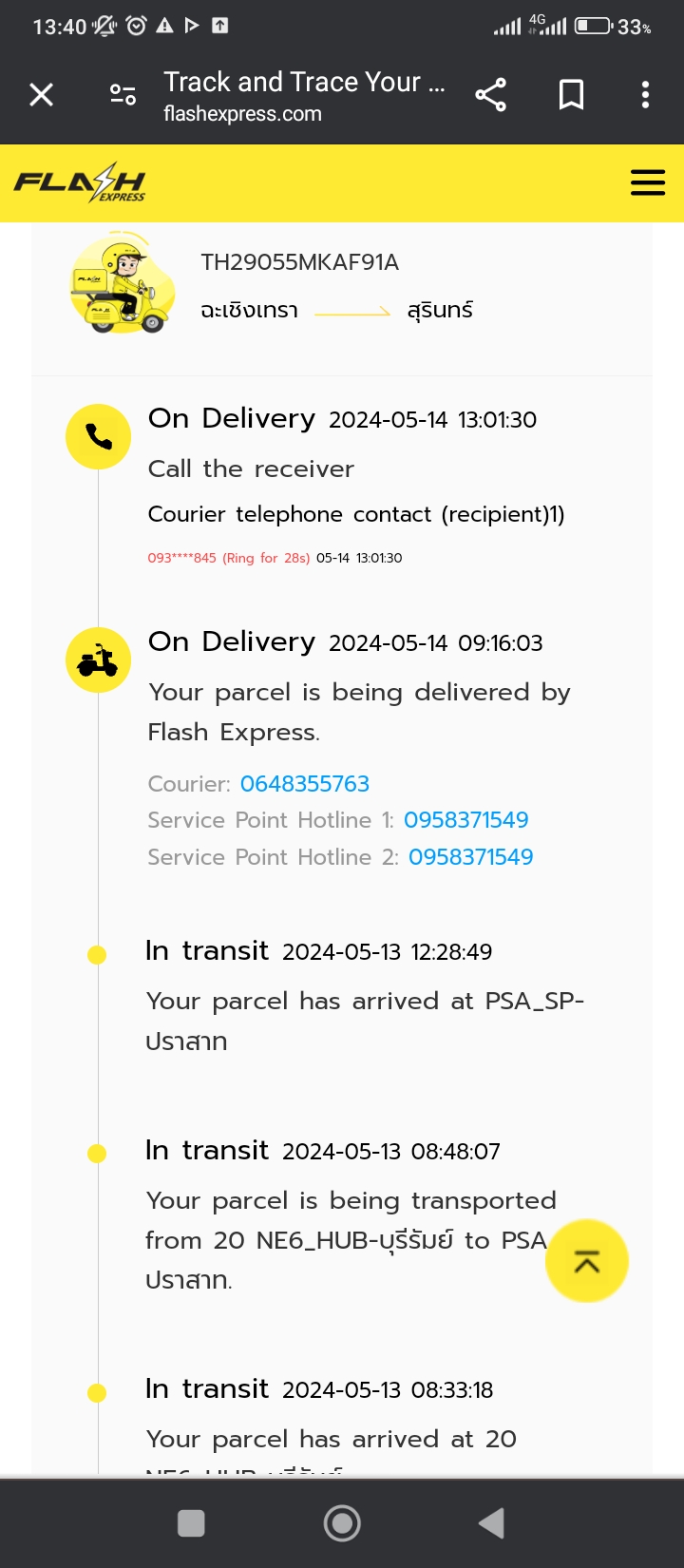Go back using system navigation
This screenshot has width=684, height=1568.
[491, 1523]
